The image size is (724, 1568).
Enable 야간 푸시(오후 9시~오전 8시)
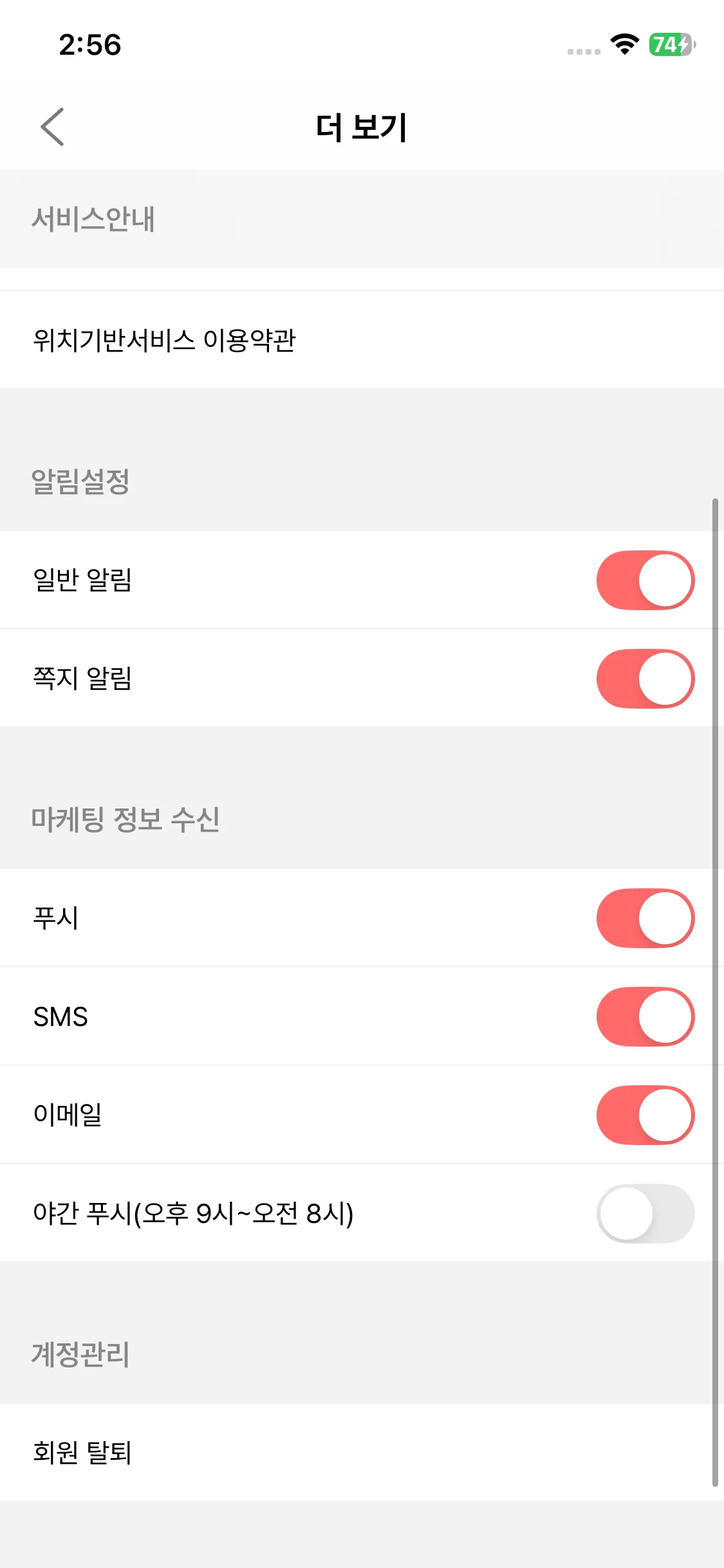[645, 1213]
